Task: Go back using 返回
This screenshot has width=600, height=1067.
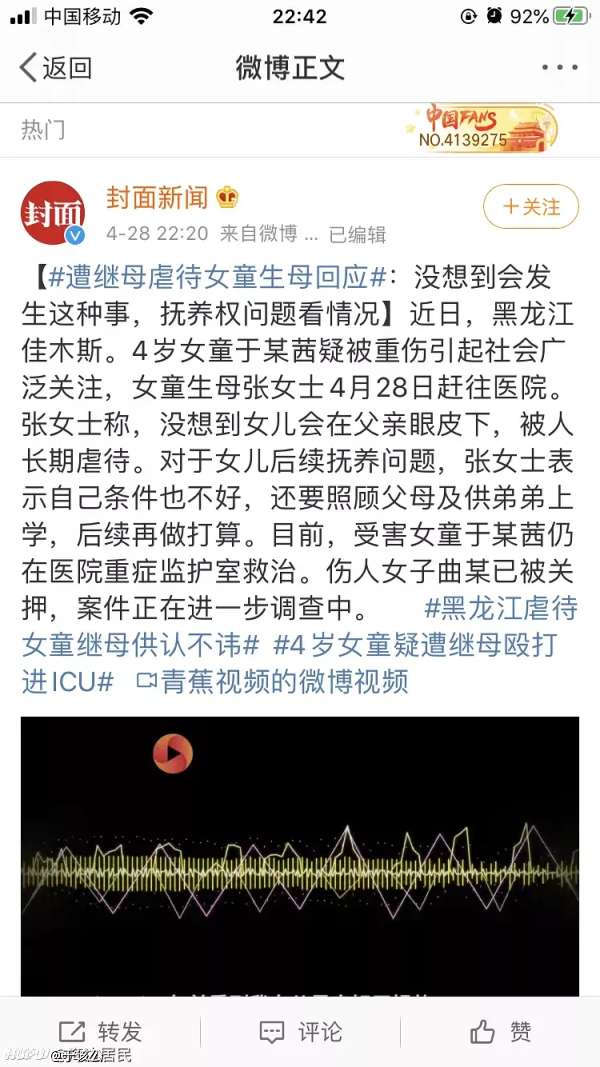Action: [55, 67]
